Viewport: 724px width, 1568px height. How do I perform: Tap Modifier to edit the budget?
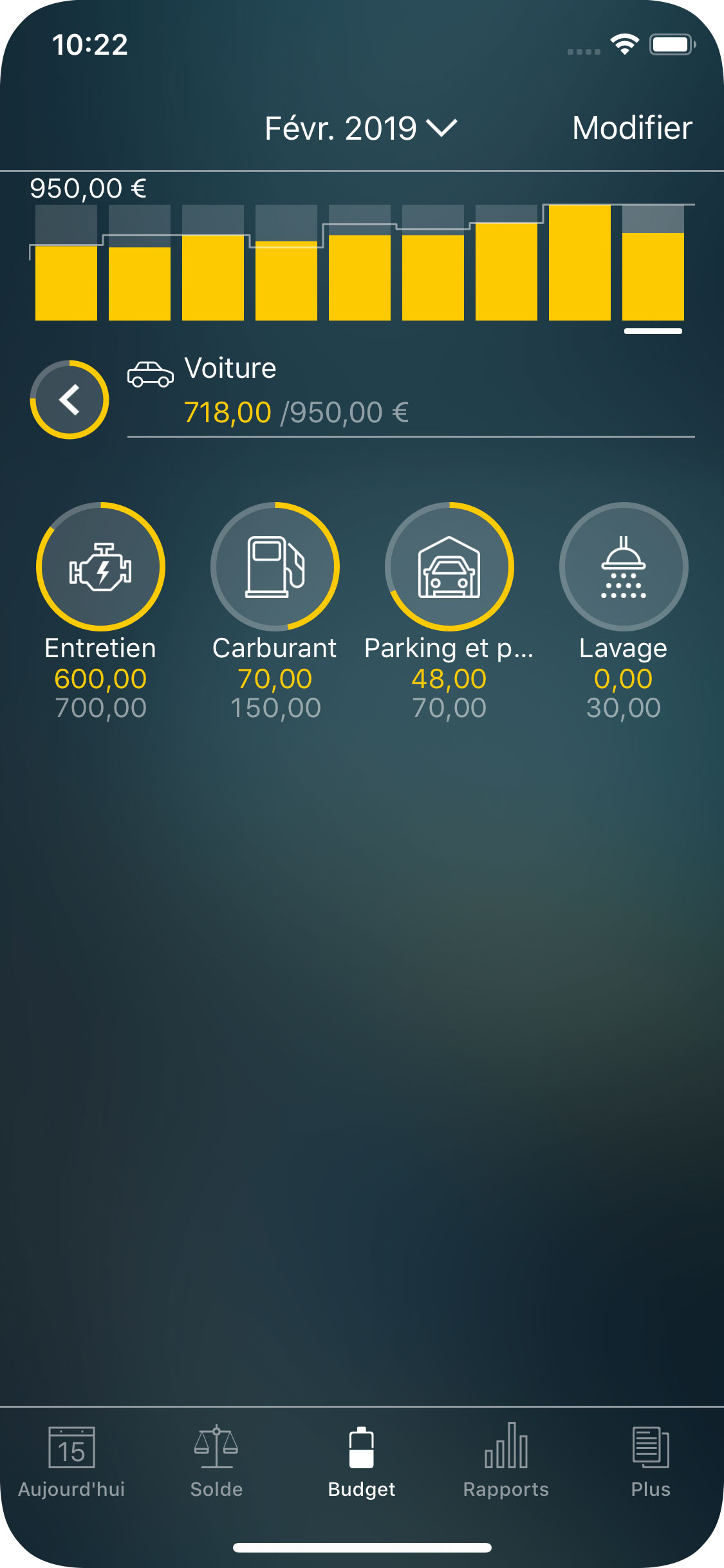click(632, 128)
